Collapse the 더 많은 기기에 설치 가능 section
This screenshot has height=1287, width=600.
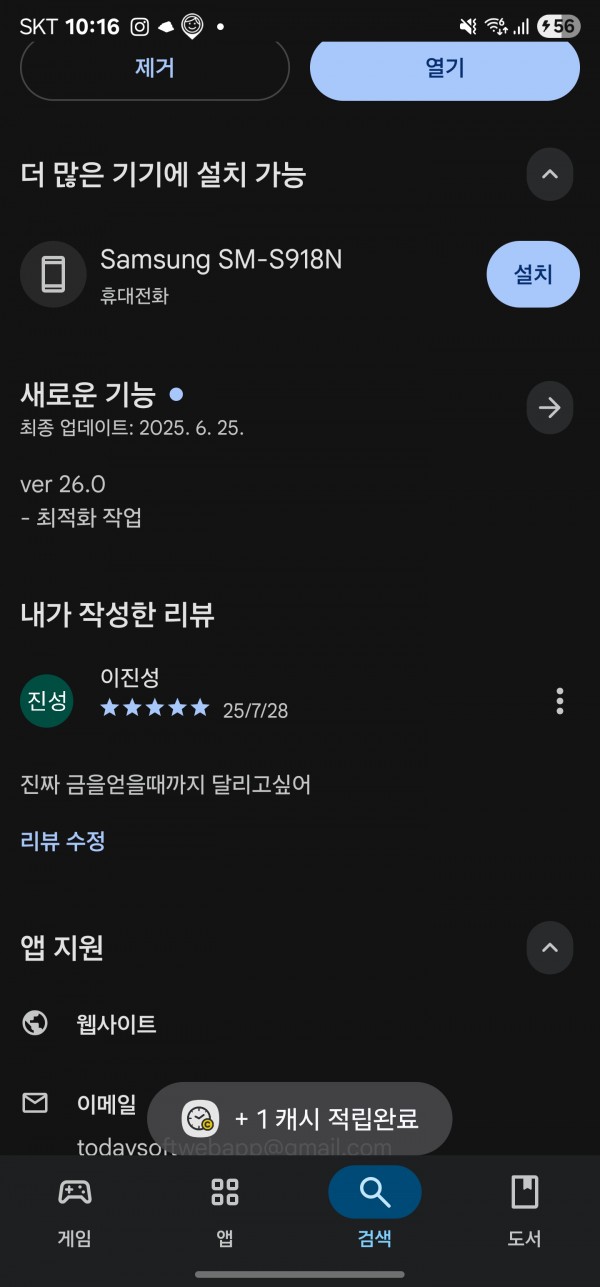click(549, 175)
